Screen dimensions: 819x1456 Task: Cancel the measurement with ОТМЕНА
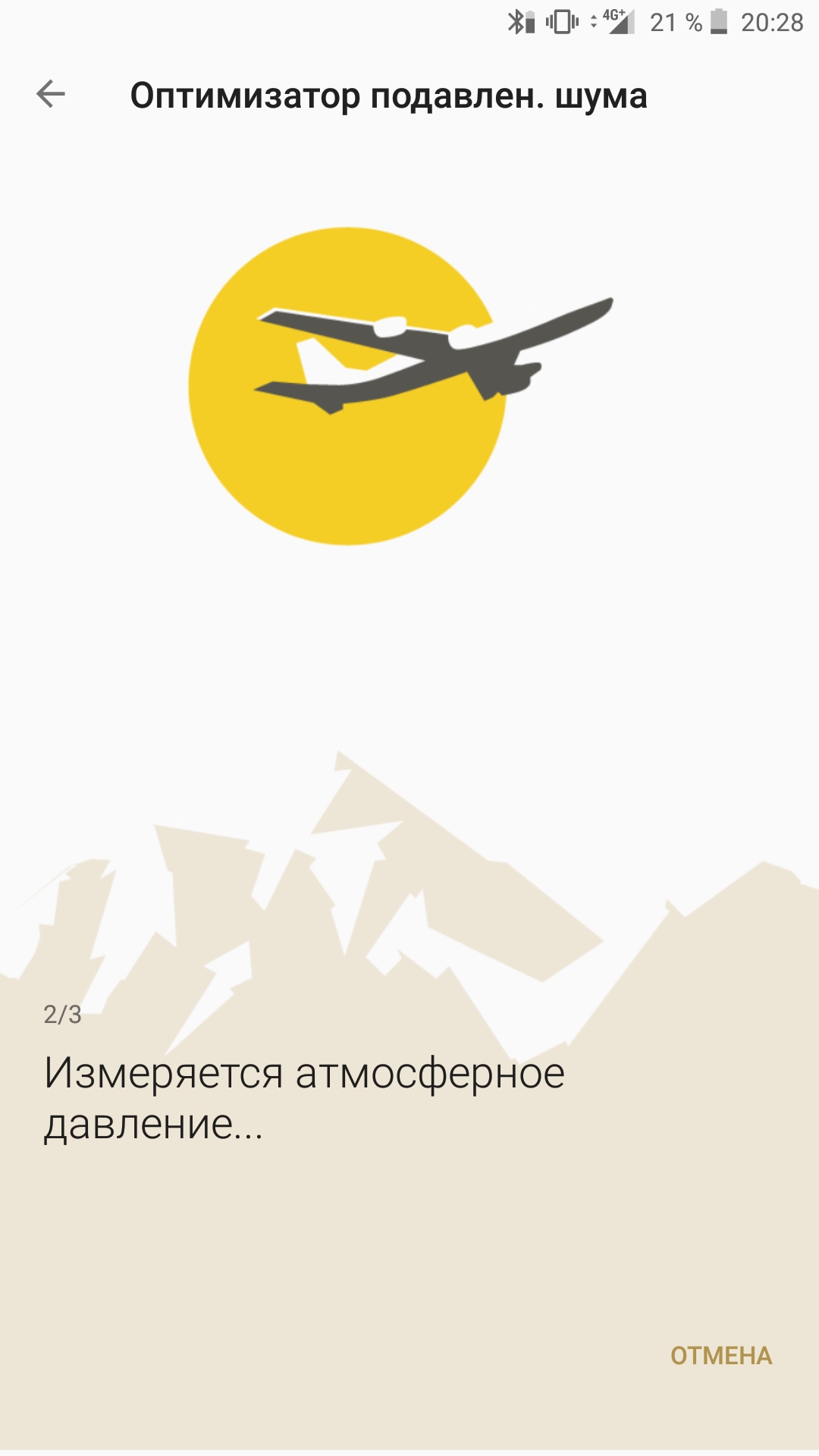[721, 1356]
